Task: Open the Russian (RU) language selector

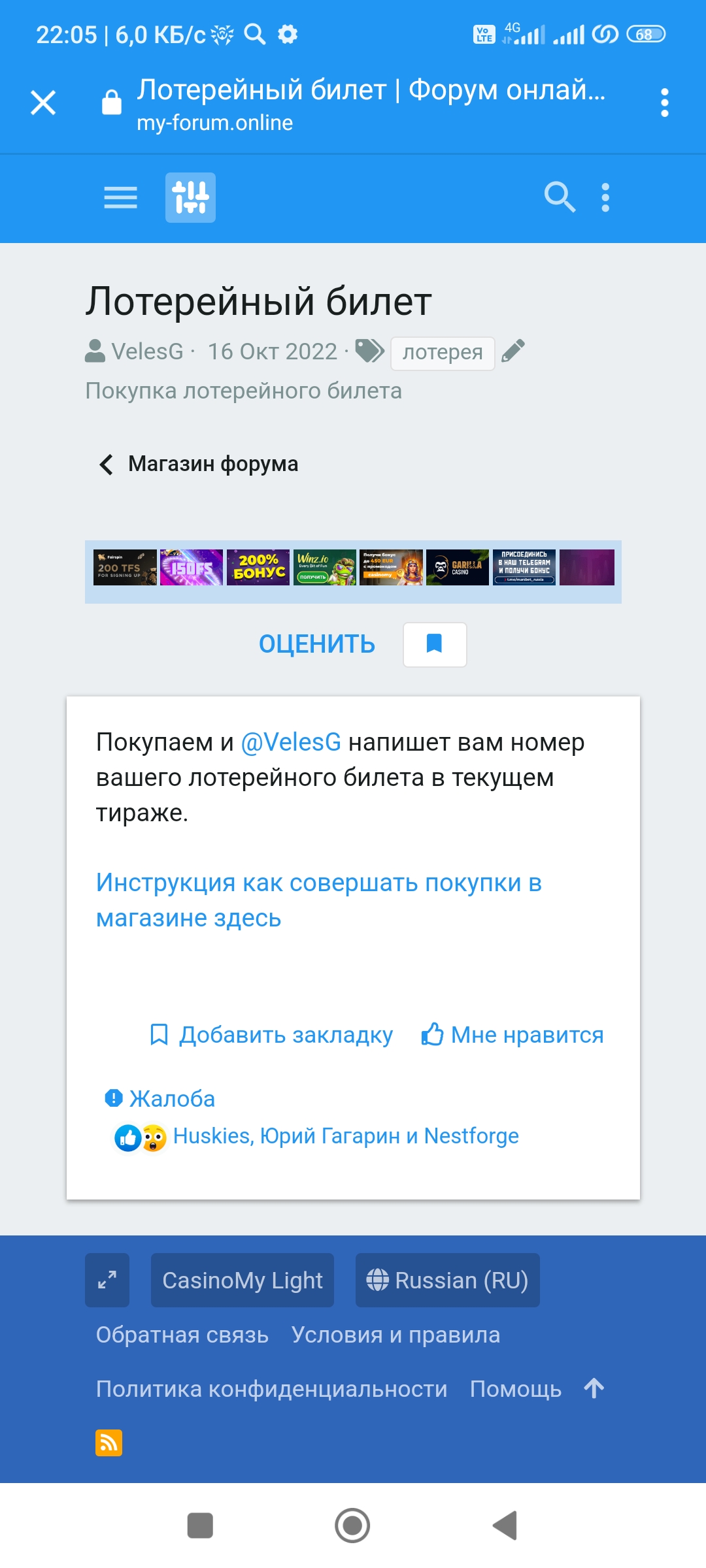Action: point(448,1281)
